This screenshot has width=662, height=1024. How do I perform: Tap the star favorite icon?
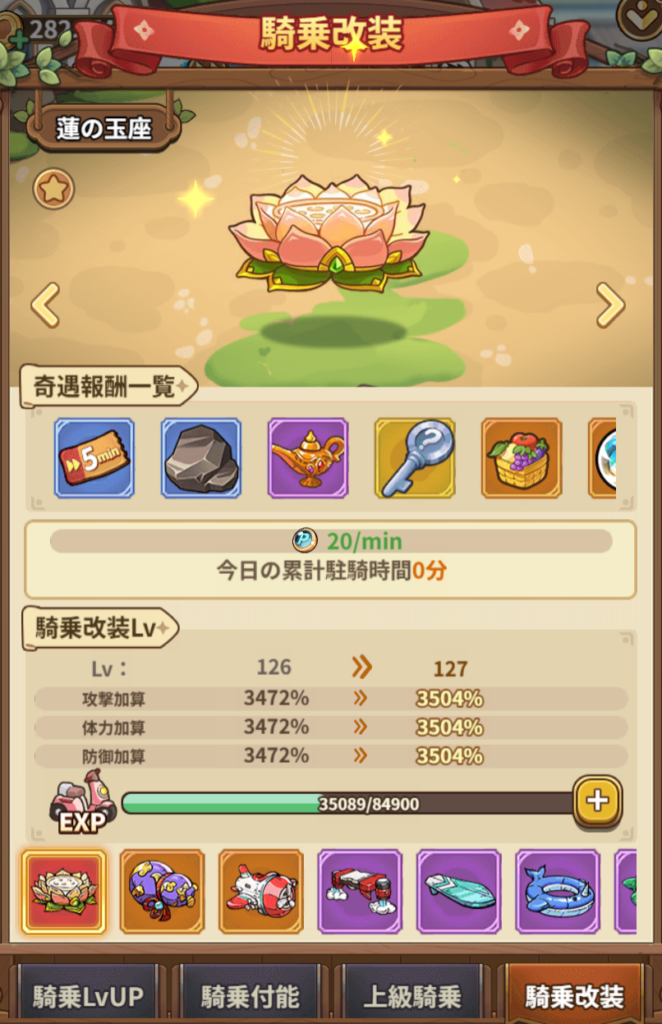54,188
